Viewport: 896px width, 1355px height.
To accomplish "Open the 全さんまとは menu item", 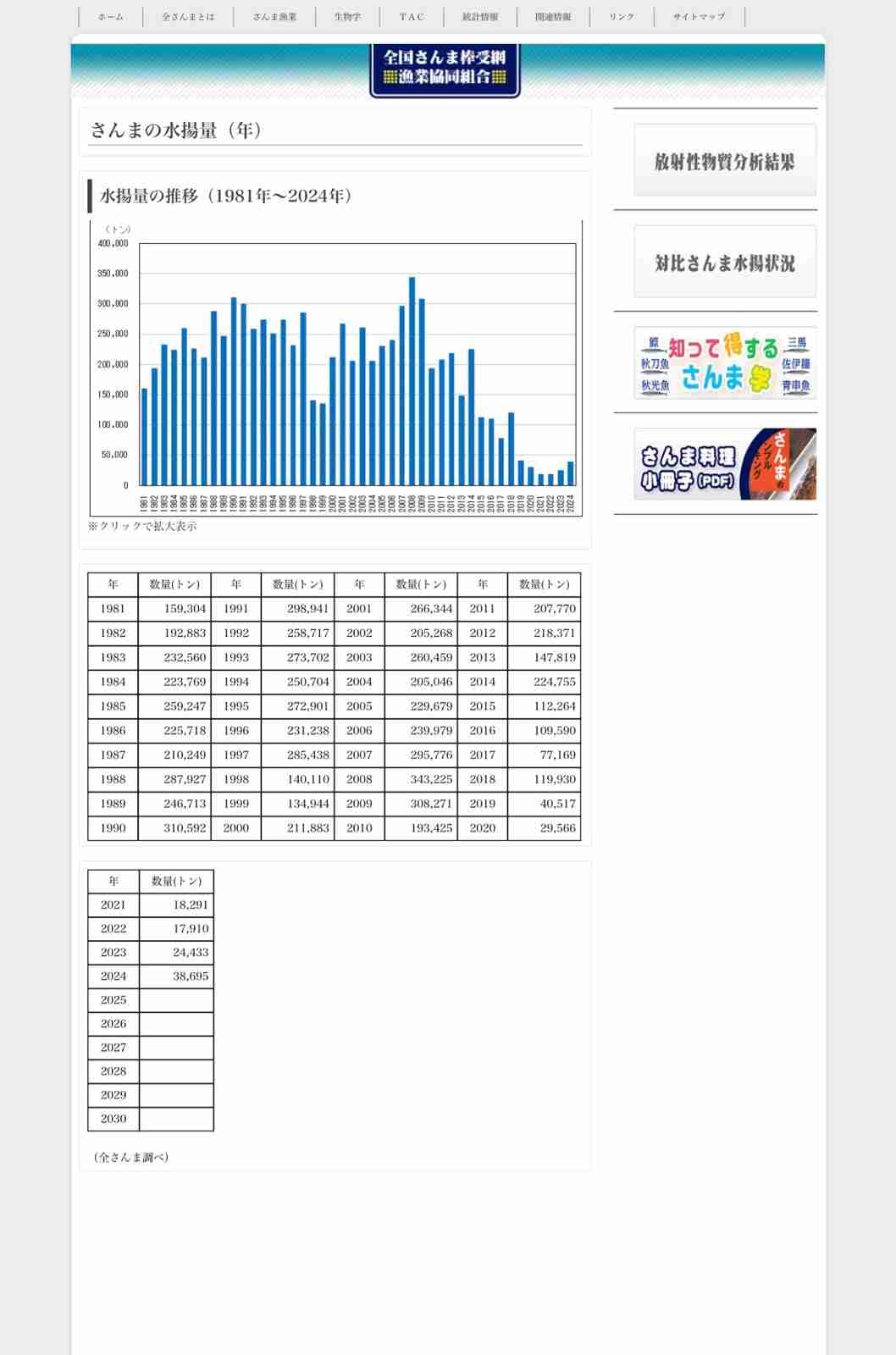I will [x=188, y=17].
